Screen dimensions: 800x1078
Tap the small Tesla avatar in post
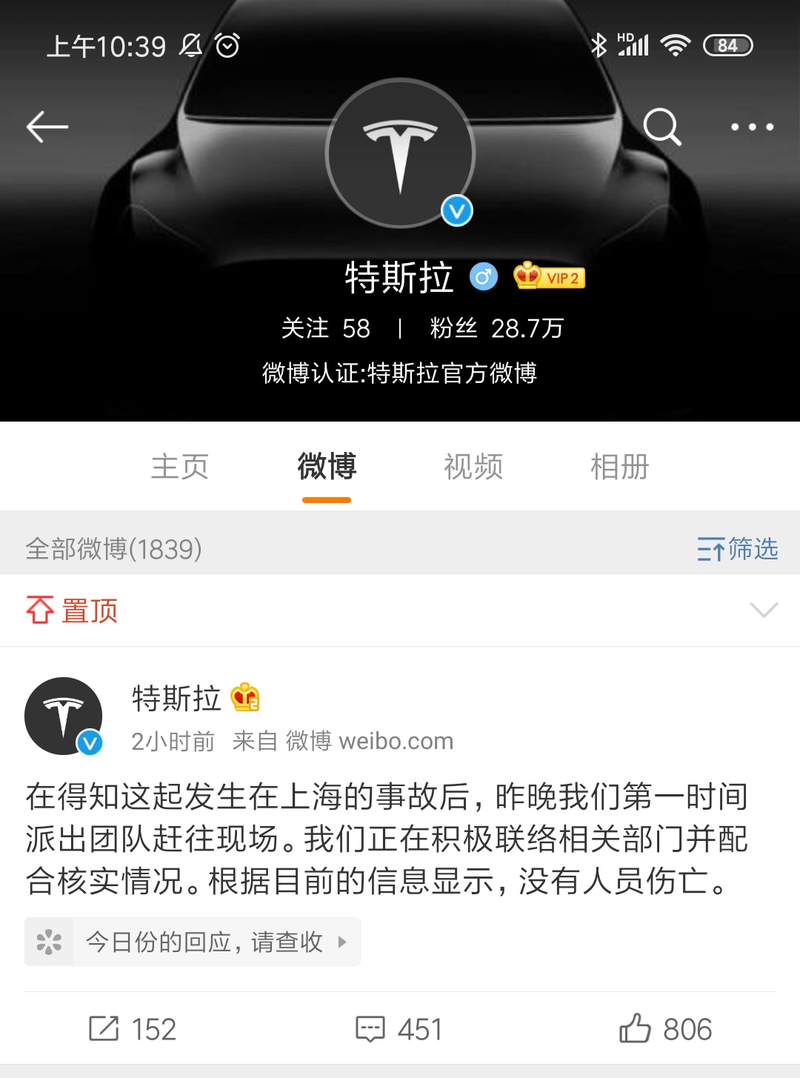[x=63, y=716]
